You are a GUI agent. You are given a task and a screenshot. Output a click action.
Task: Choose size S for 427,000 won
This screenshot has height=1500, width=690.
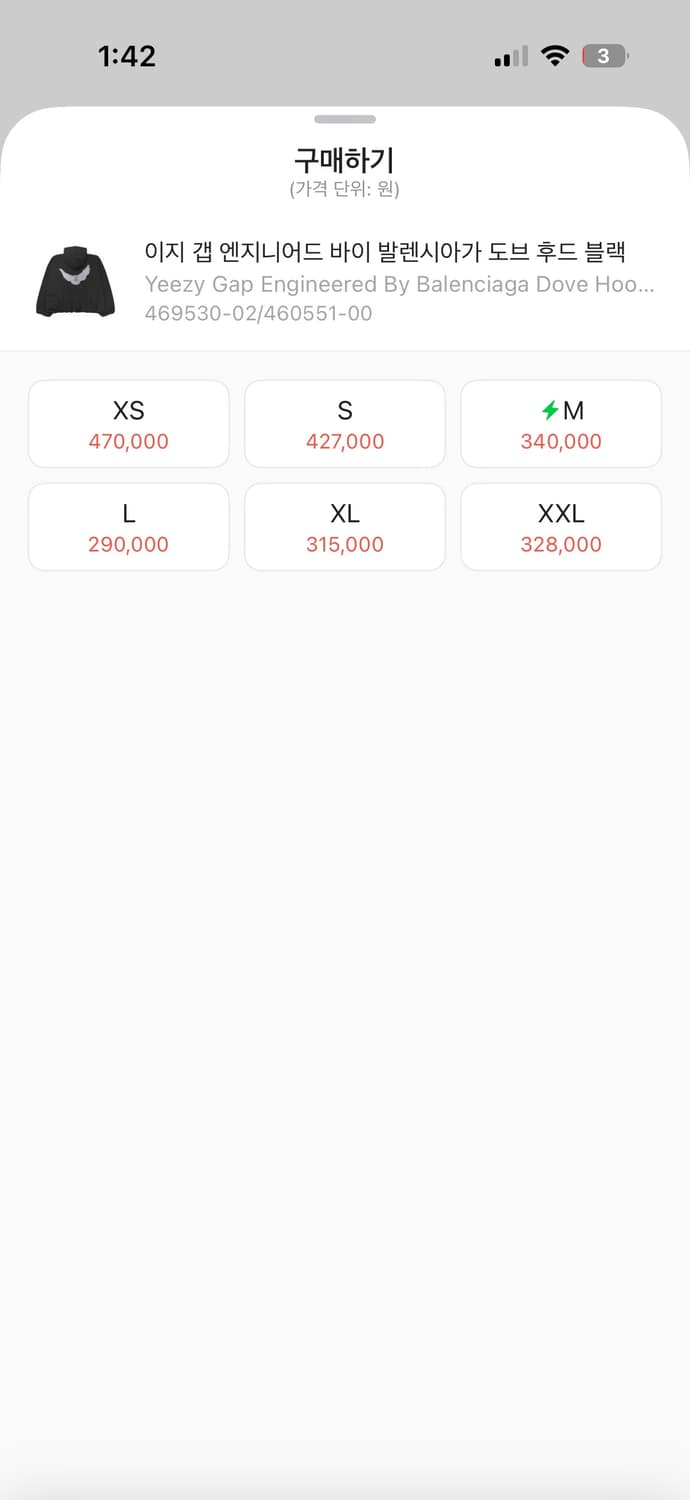[x=345, y=424]
